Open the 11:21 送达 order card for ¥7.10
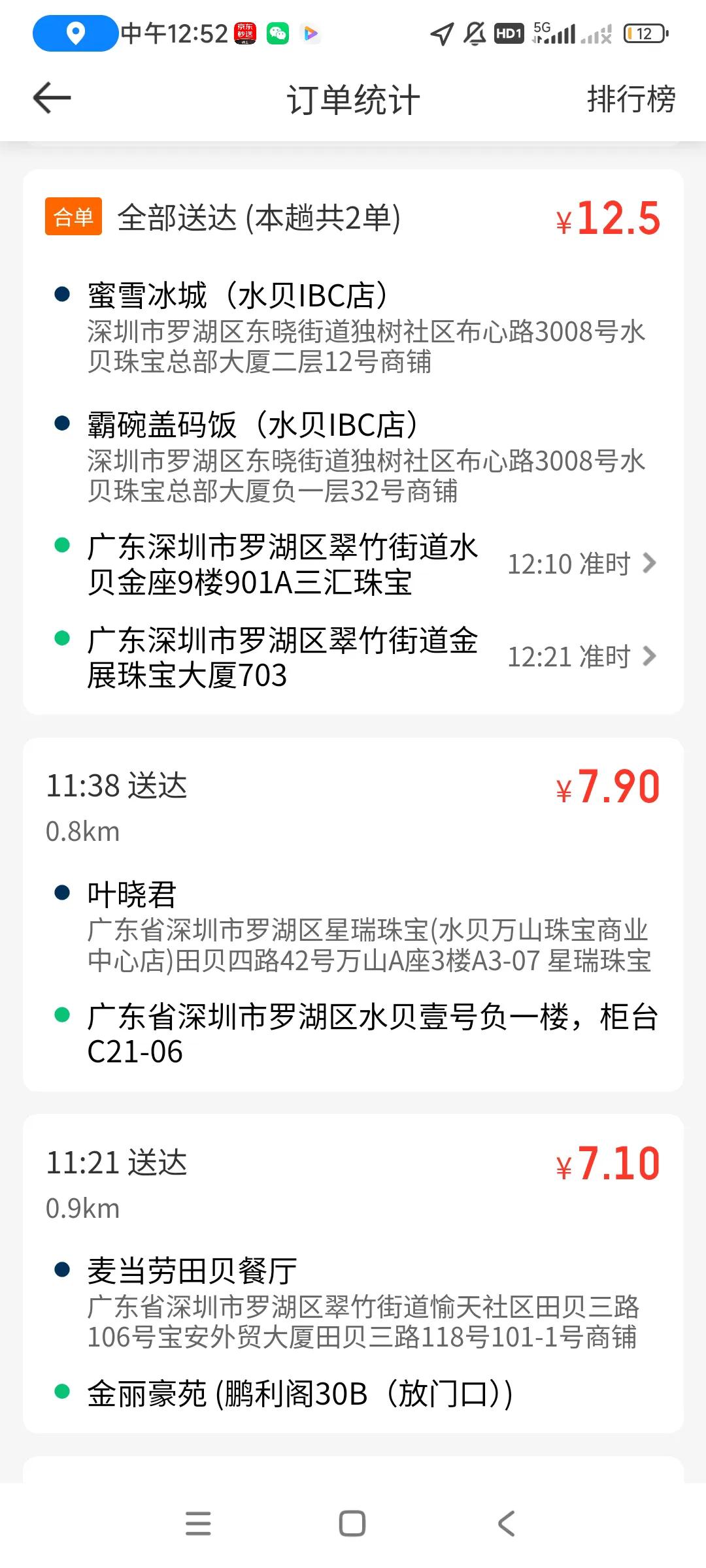Viewport: 706px width, 1568px height. [x=353, y=1274]
